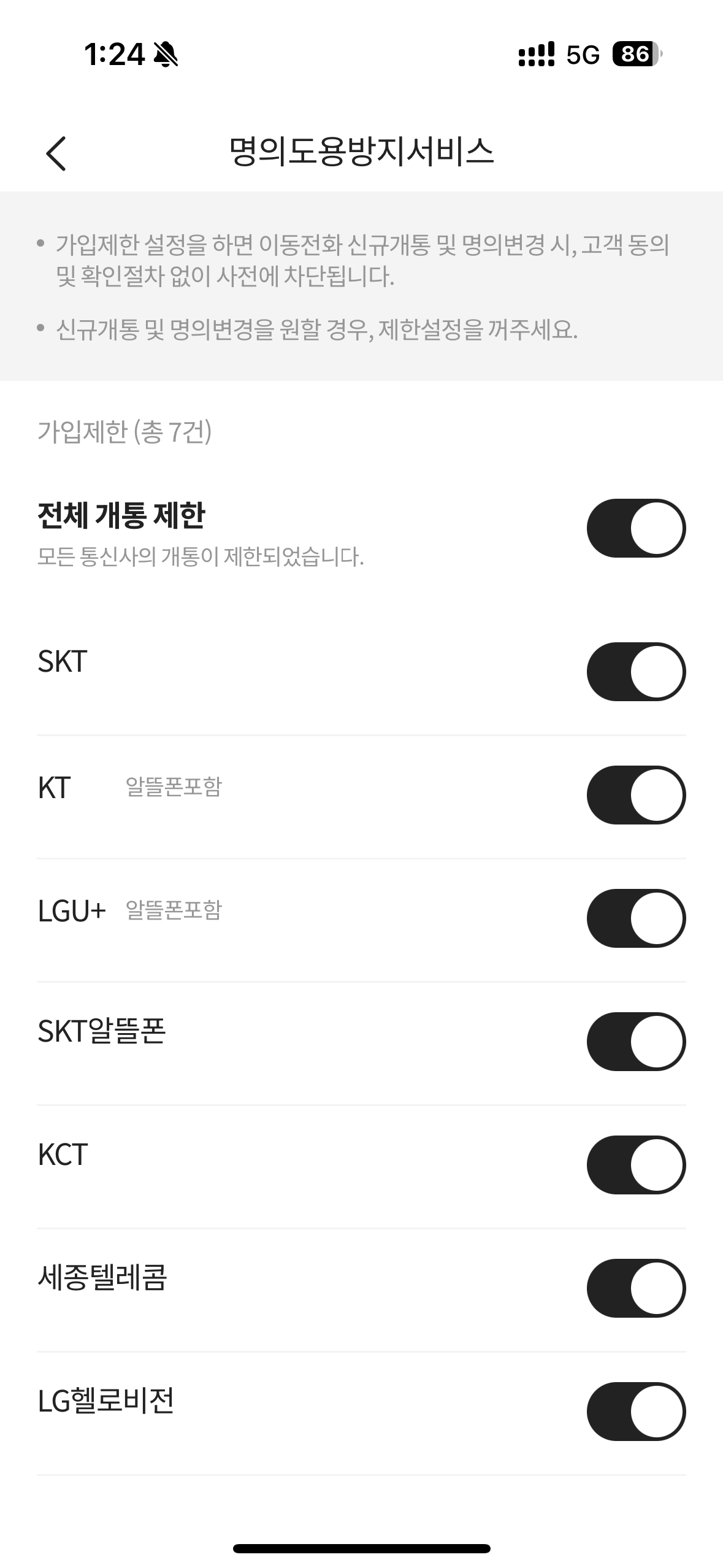Tap the 명의도용방지서비스 screen title

(x=362, y=152)
